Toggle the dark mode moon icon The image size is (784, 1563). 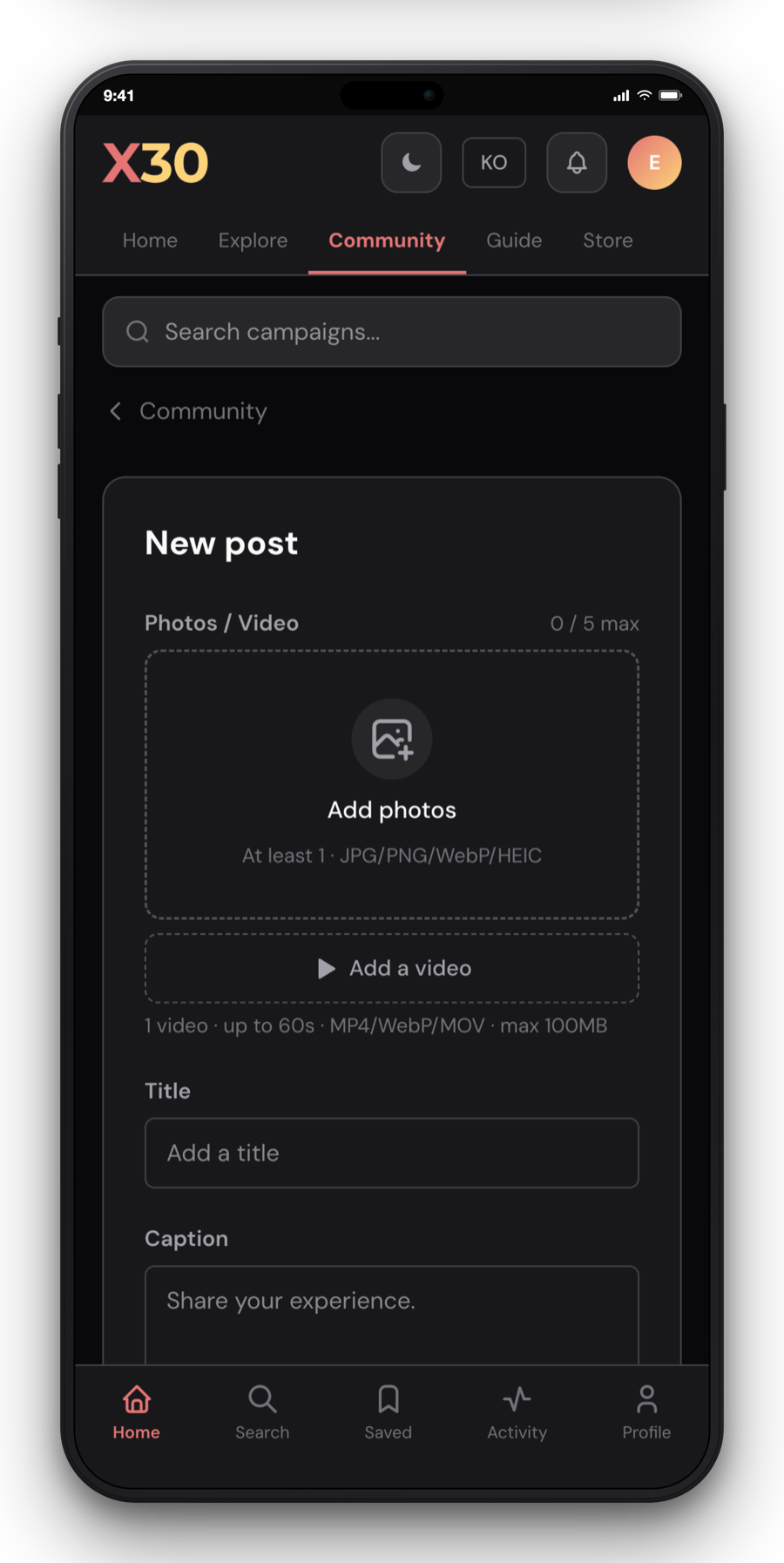tap(411, 163)
